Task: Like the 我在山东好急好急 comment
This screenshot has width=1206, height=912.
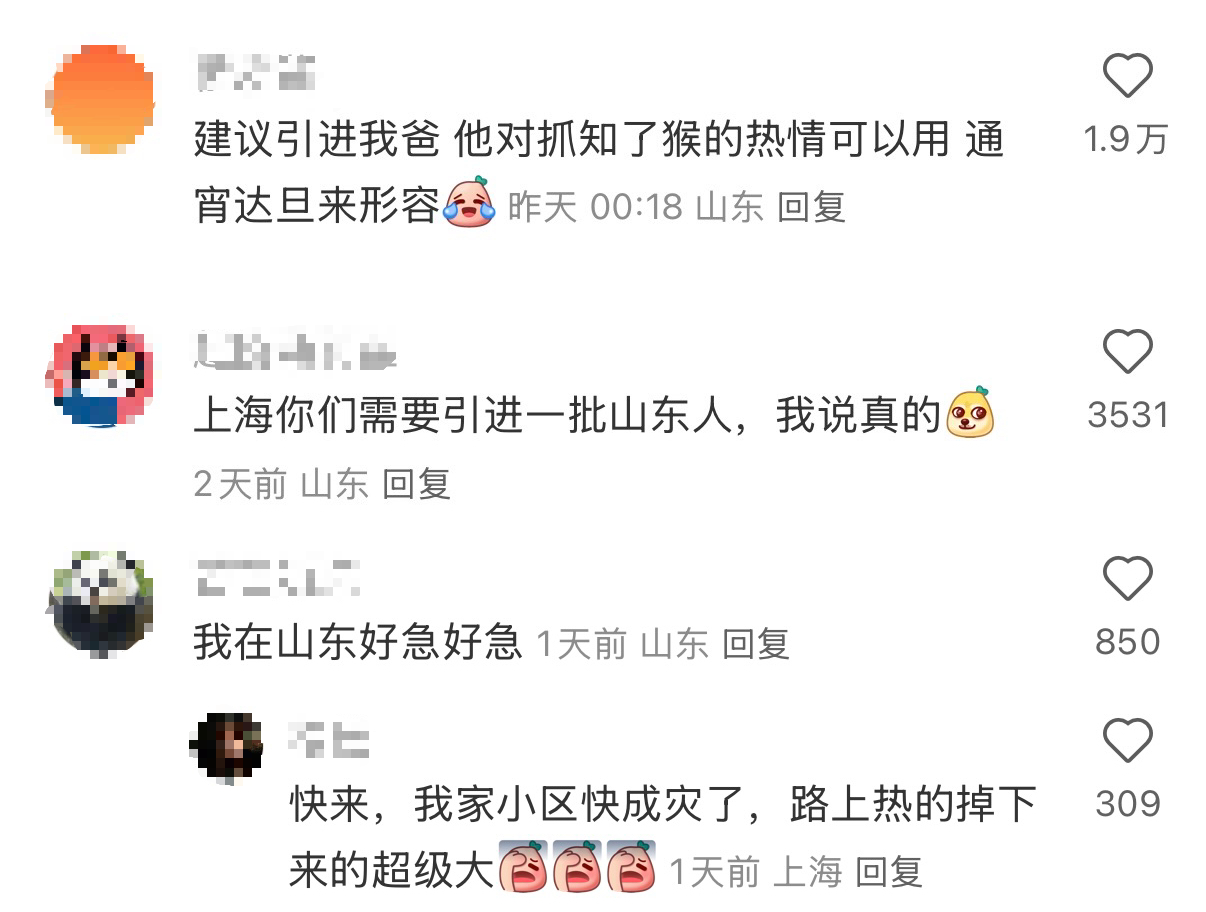Action: 1127,579
